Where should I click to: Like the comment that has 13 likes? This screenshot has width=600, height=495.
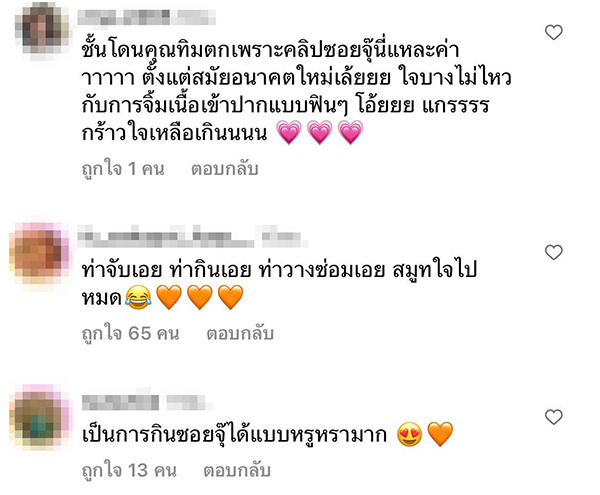tap(553, 416)
